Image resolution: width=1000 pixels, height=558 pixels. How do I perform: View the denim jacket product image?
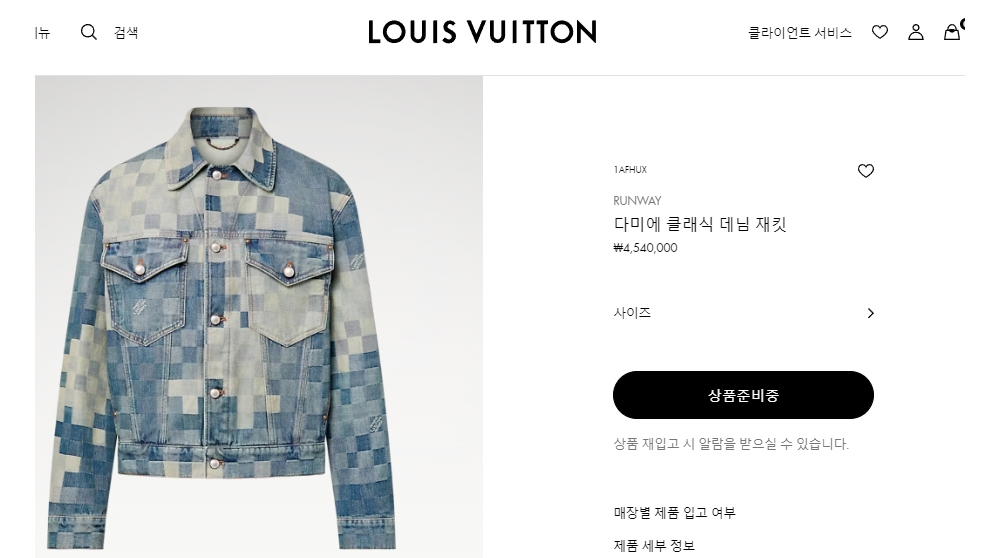pyautogui.click(x=258, y=316)
